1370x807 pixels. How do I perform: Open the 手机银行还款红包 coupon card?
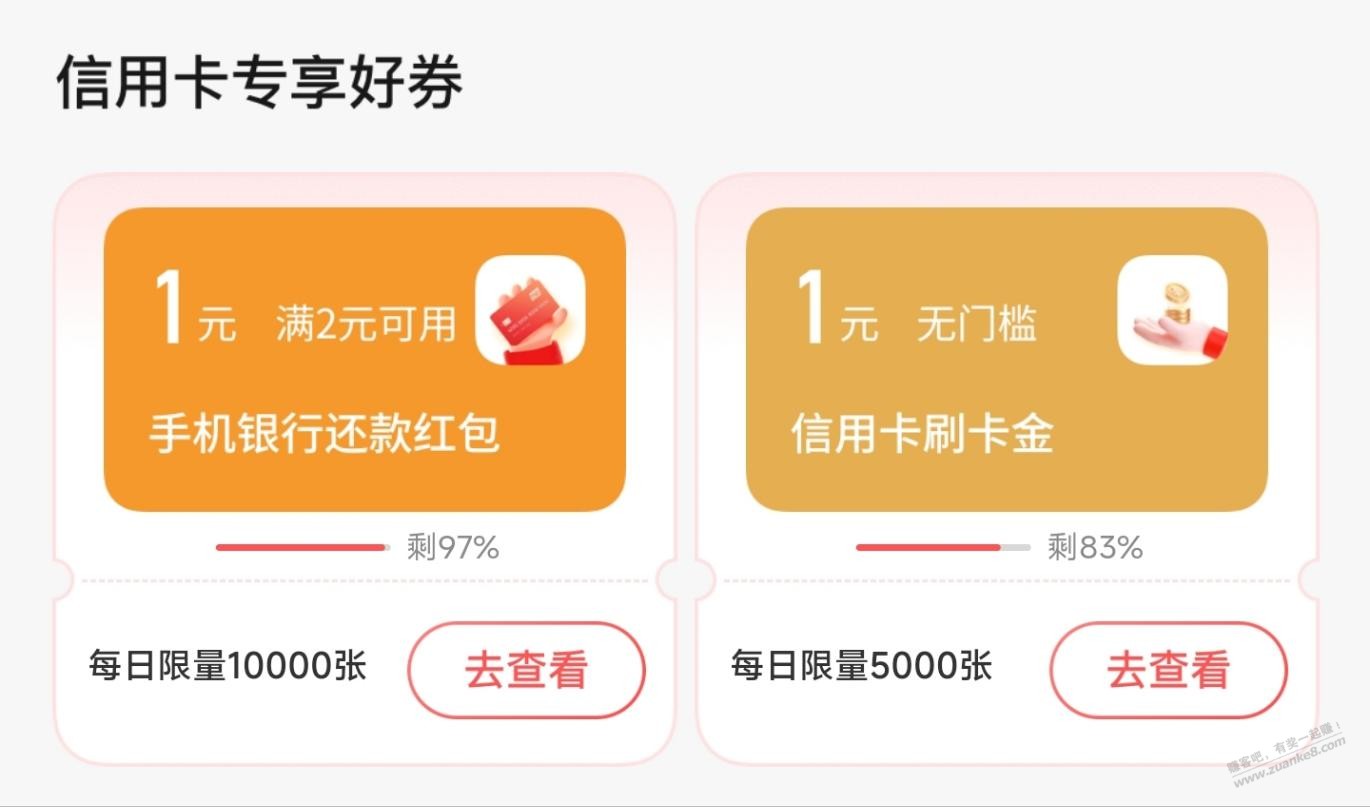click(x=364, y=360)
